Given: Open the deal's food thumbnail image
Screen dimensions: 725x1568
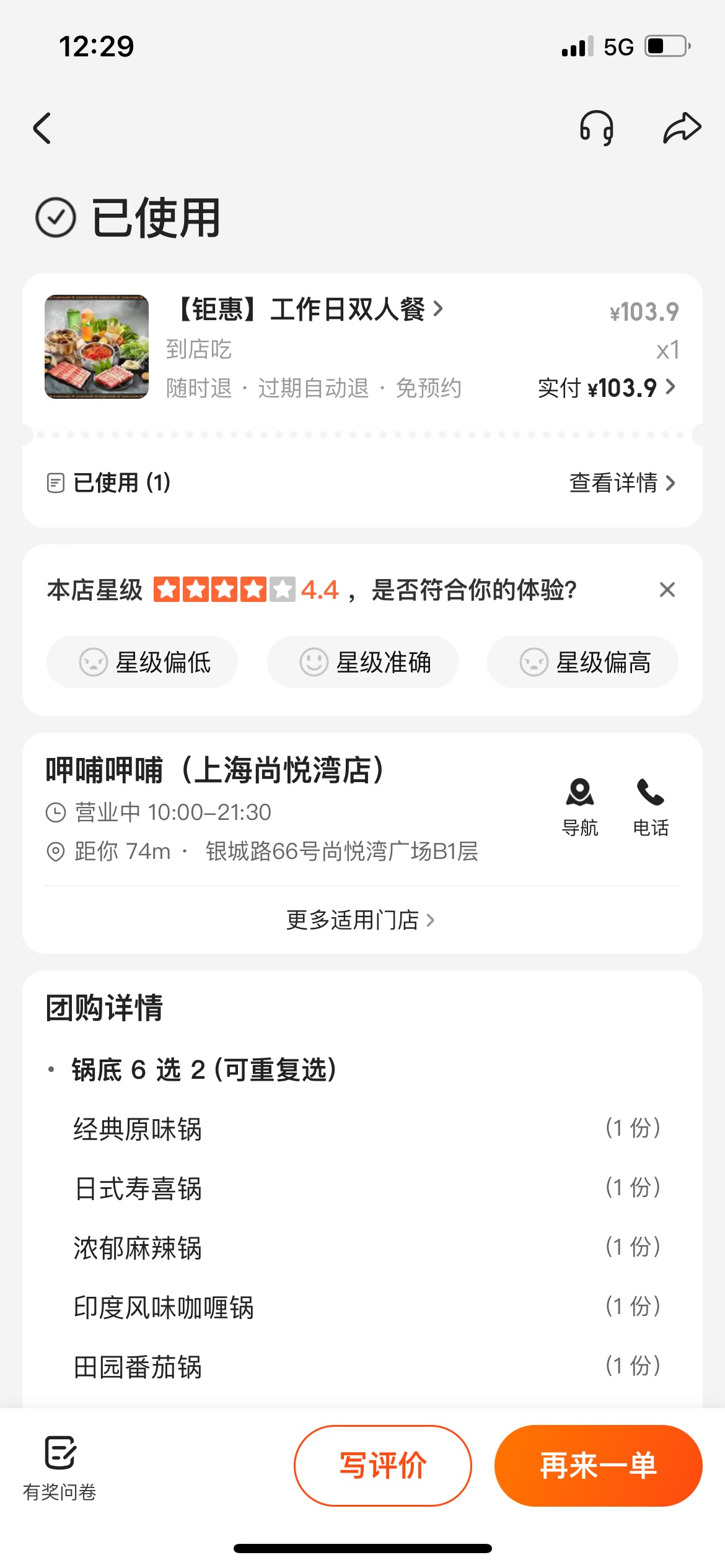Looking at the screenshot, I should click(97, 347).
